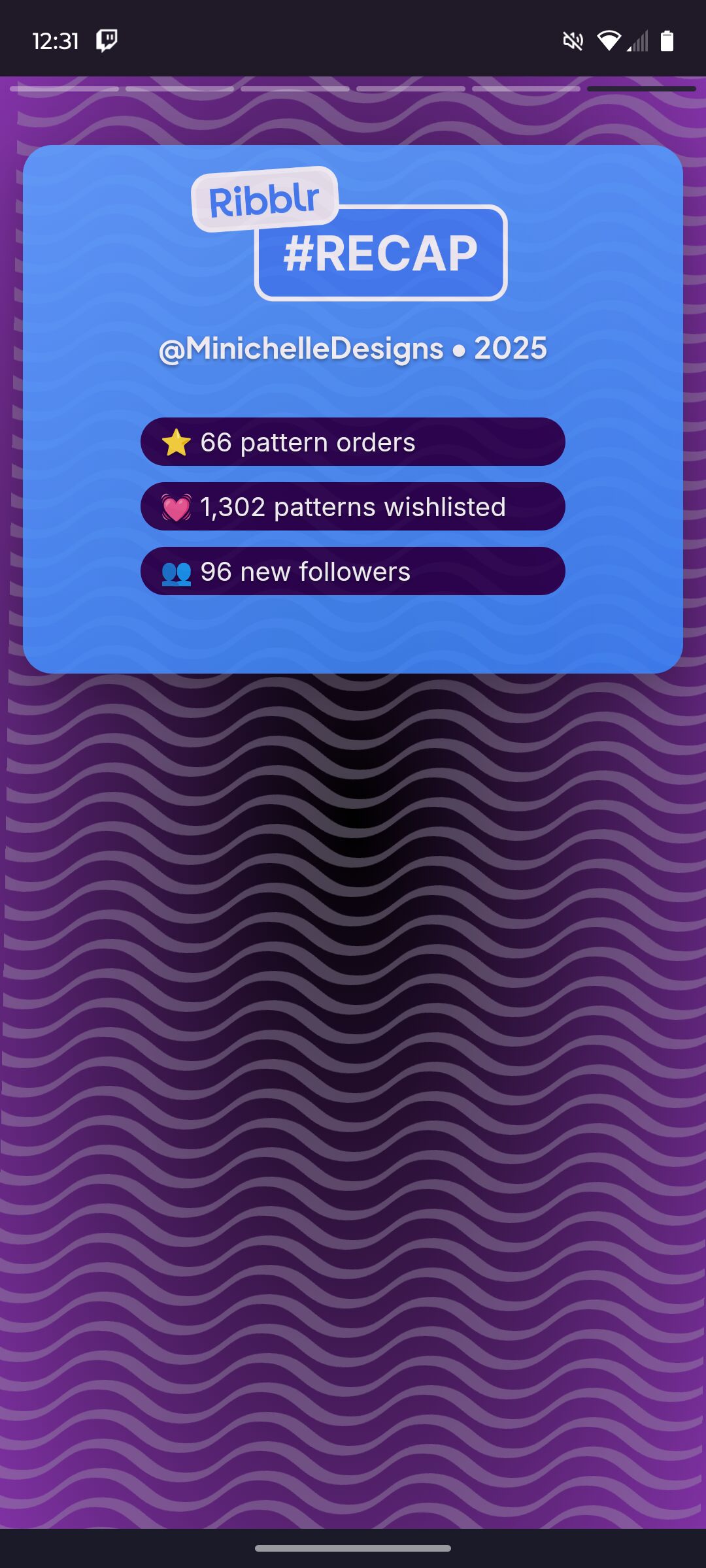This screenshot has height=1568, width=706.
Task: Tap the first story progress segment
Action: tap(64, 89)
